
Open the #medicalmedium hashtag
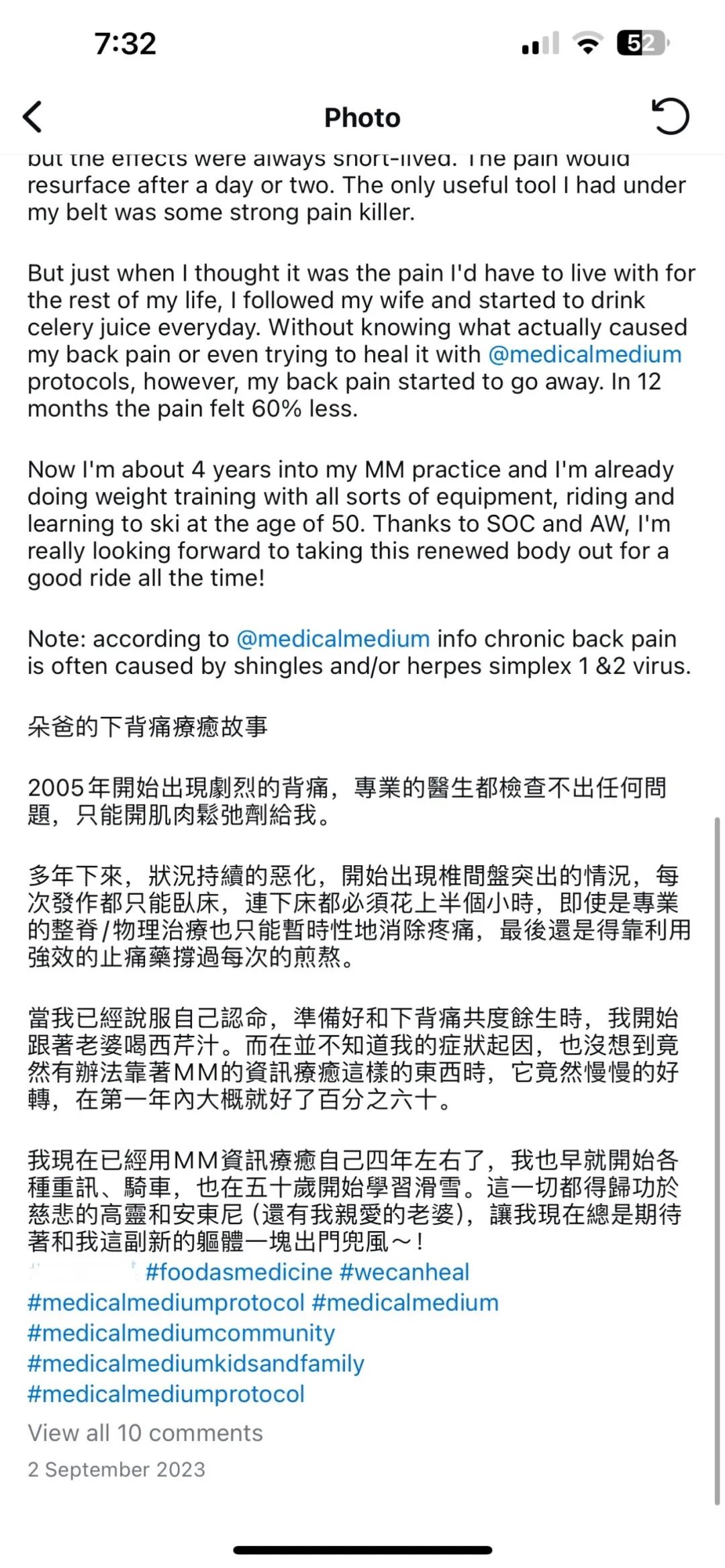[405, 1303]
